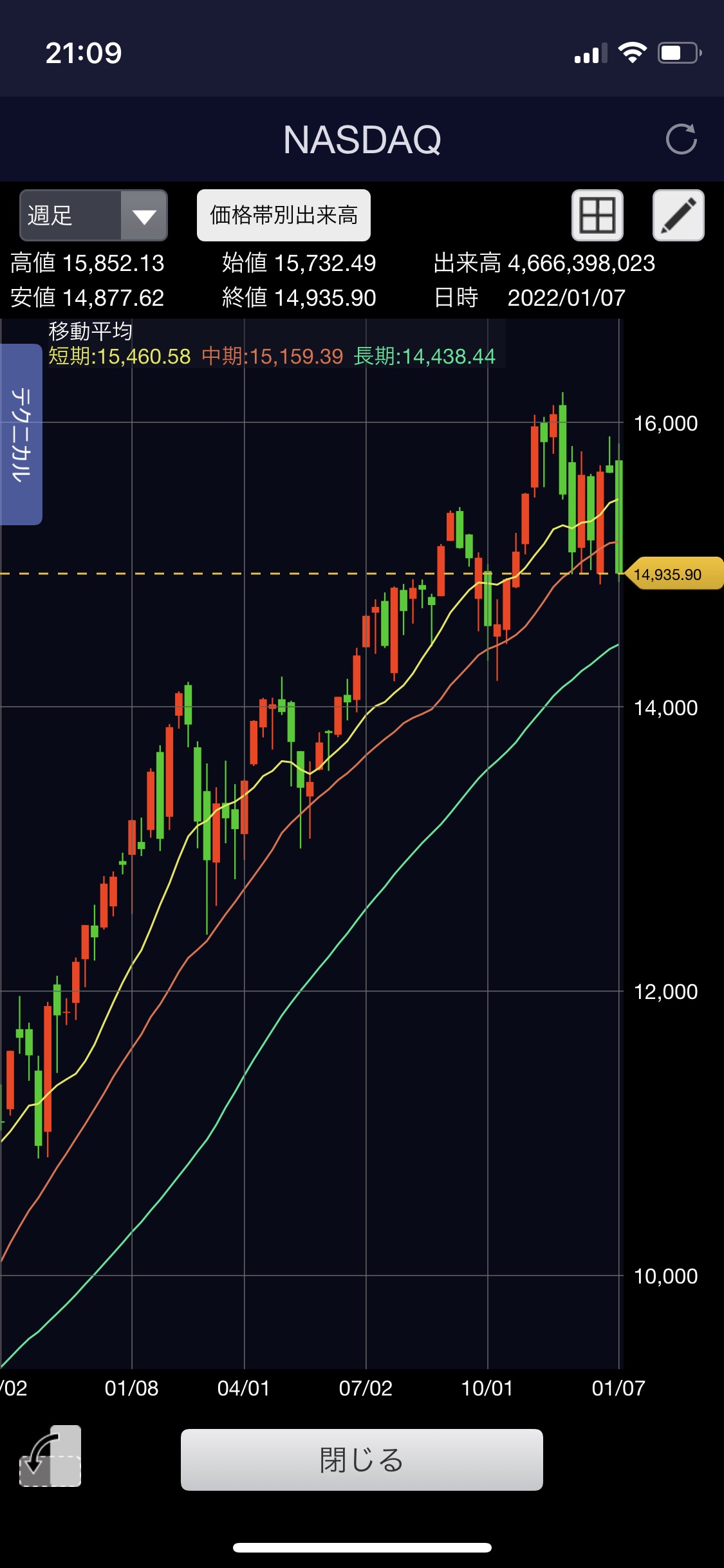The height and width of the screenshot is (1568, 724).
Task: Close the chart with 閉じる
Action: [362, 1460]
